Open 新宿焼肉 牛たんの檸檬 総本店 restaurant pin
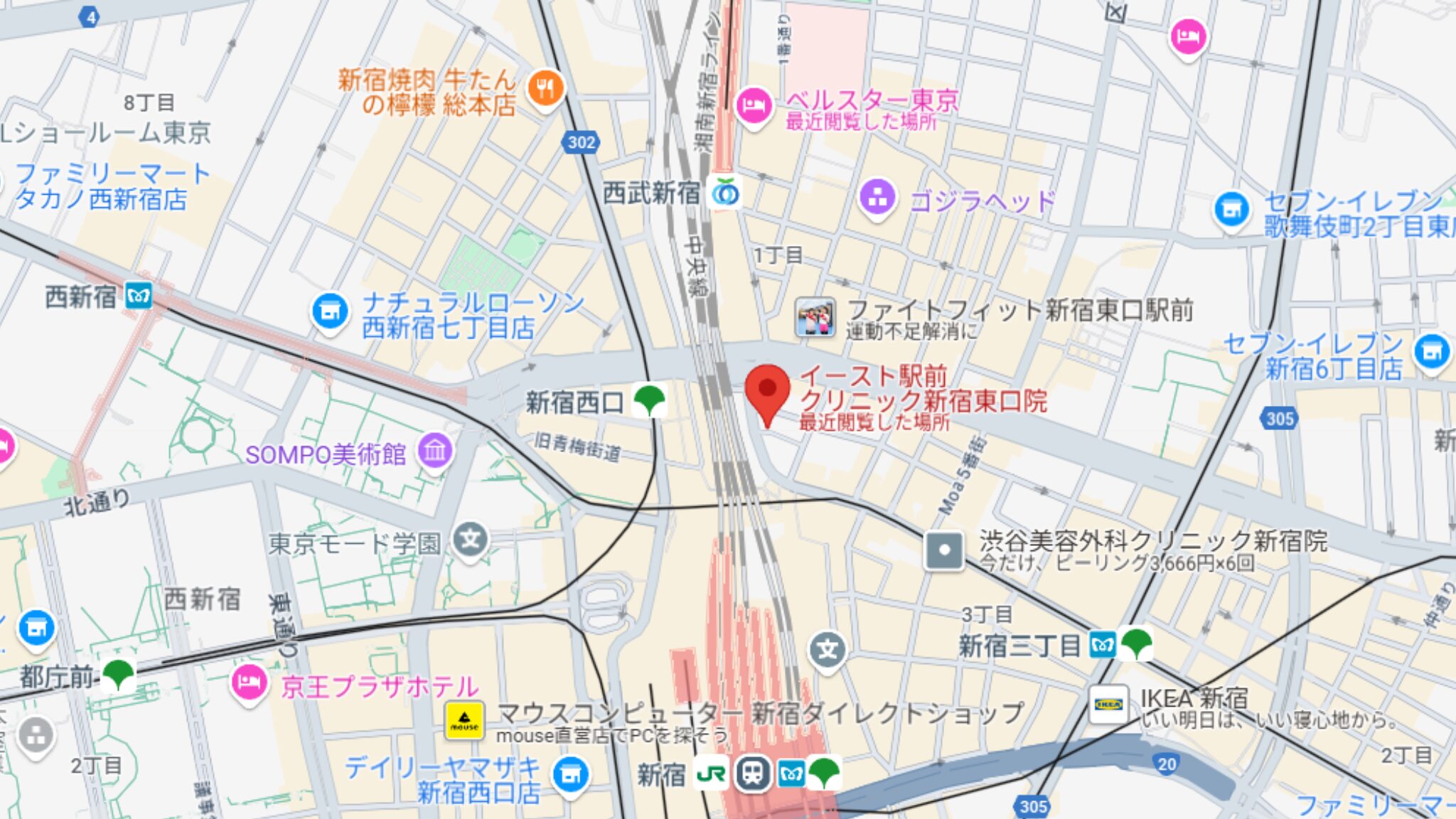This screenshot has height=819, width=1456. pyautogui.click(x=545, y=90)
